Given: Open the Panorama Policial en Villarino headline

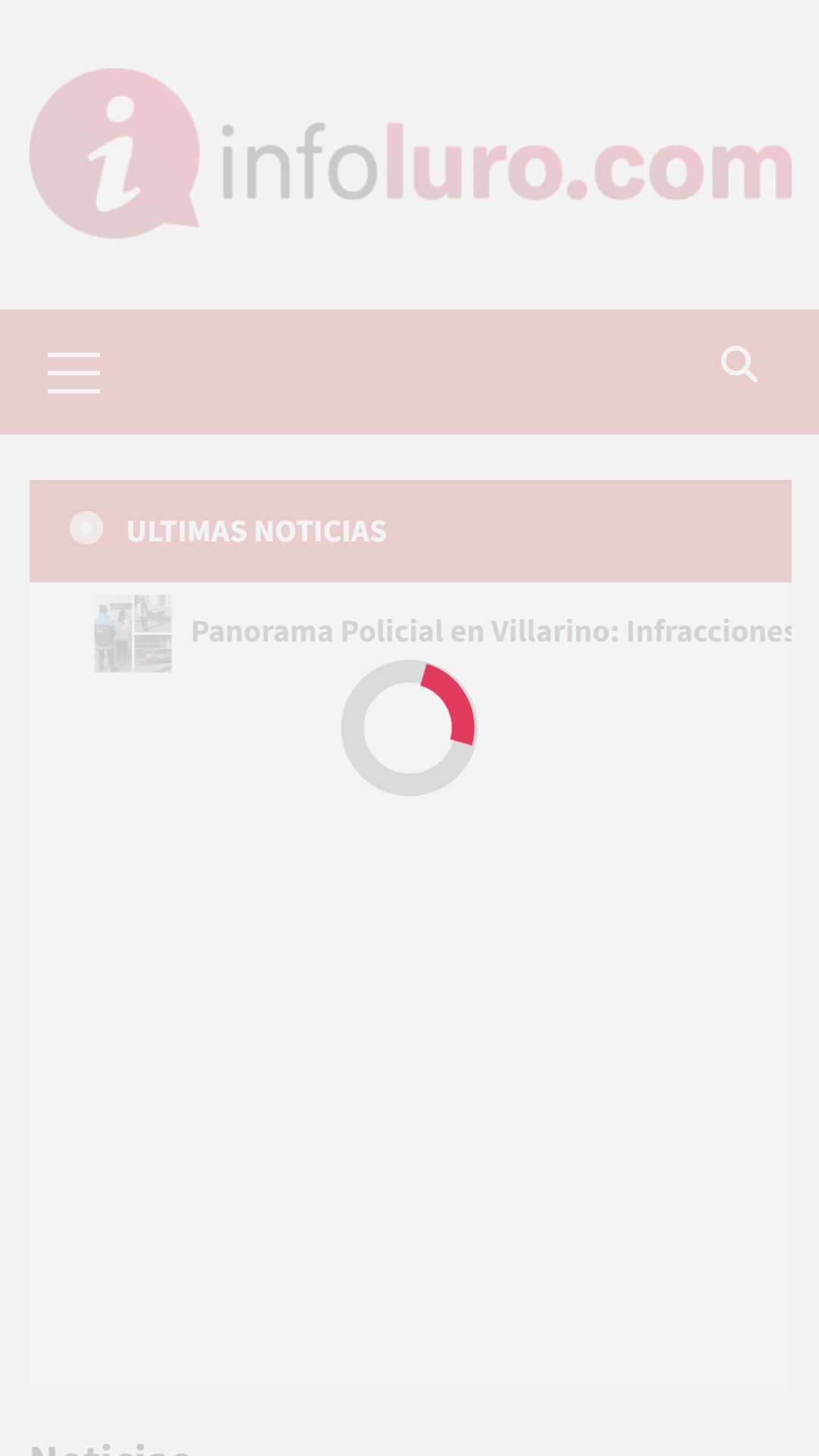Looking at the screenshot, I should tap(491, 631).
